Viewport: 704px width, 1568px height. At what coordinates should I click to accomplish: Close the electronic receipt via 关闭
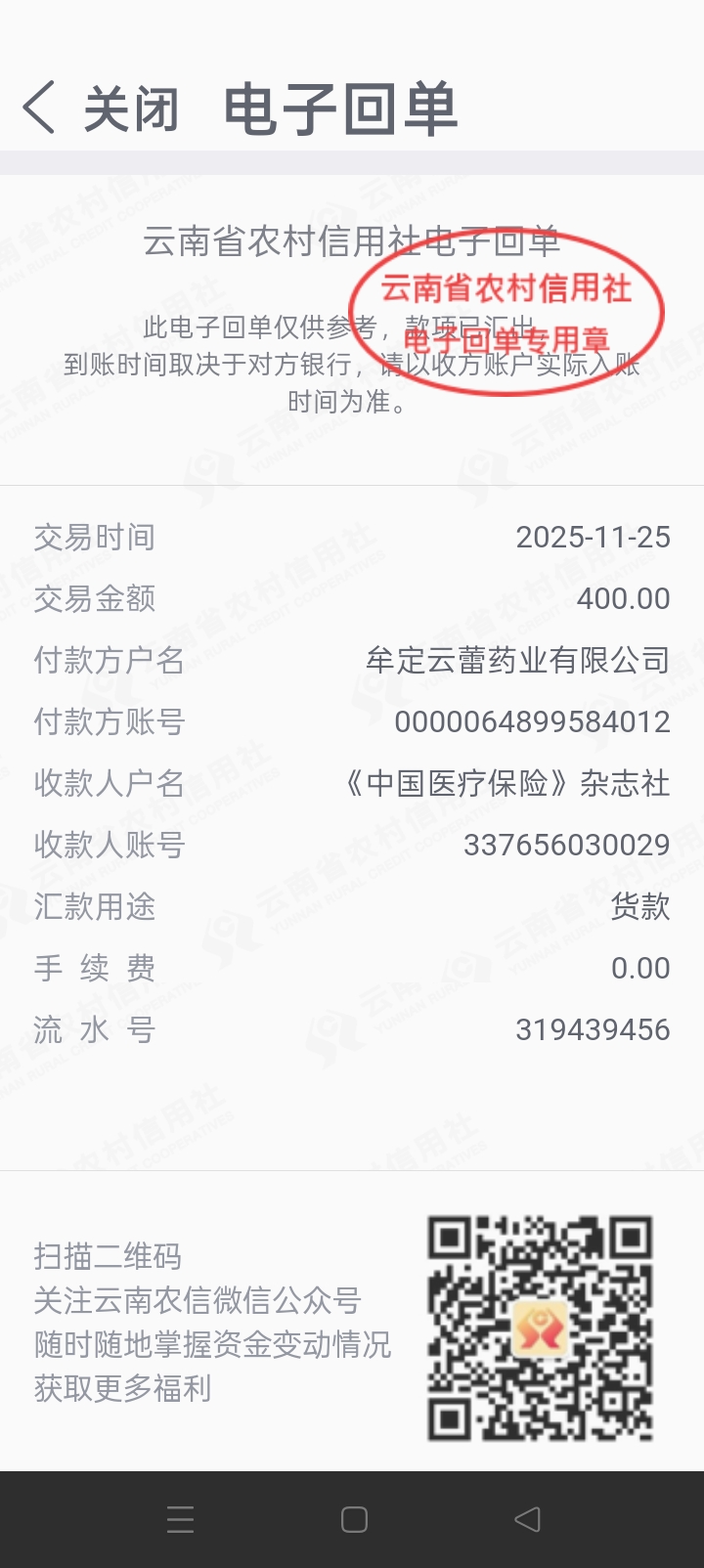(x=131, y=109)
